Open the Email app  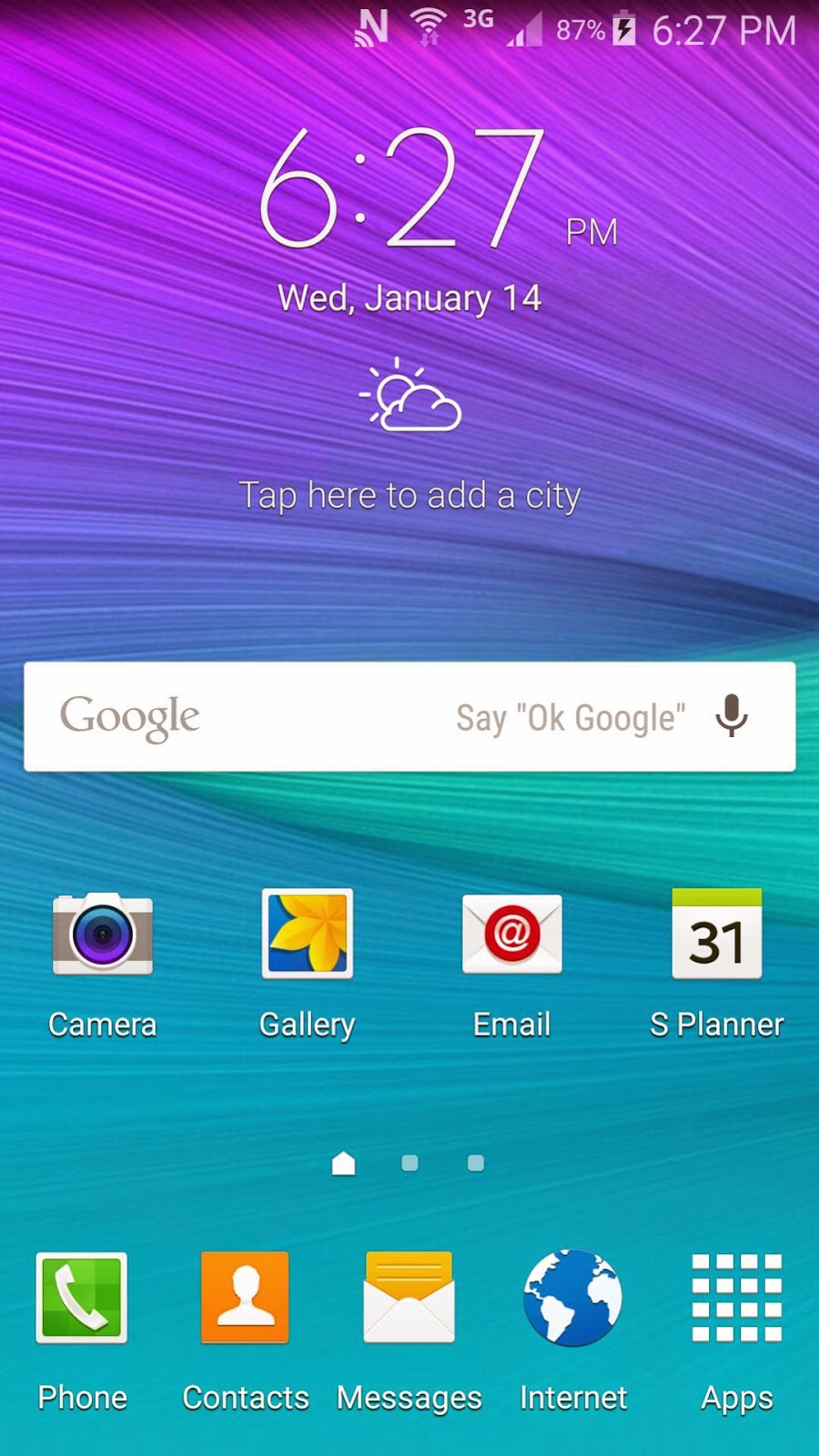(x=511, y=935)
